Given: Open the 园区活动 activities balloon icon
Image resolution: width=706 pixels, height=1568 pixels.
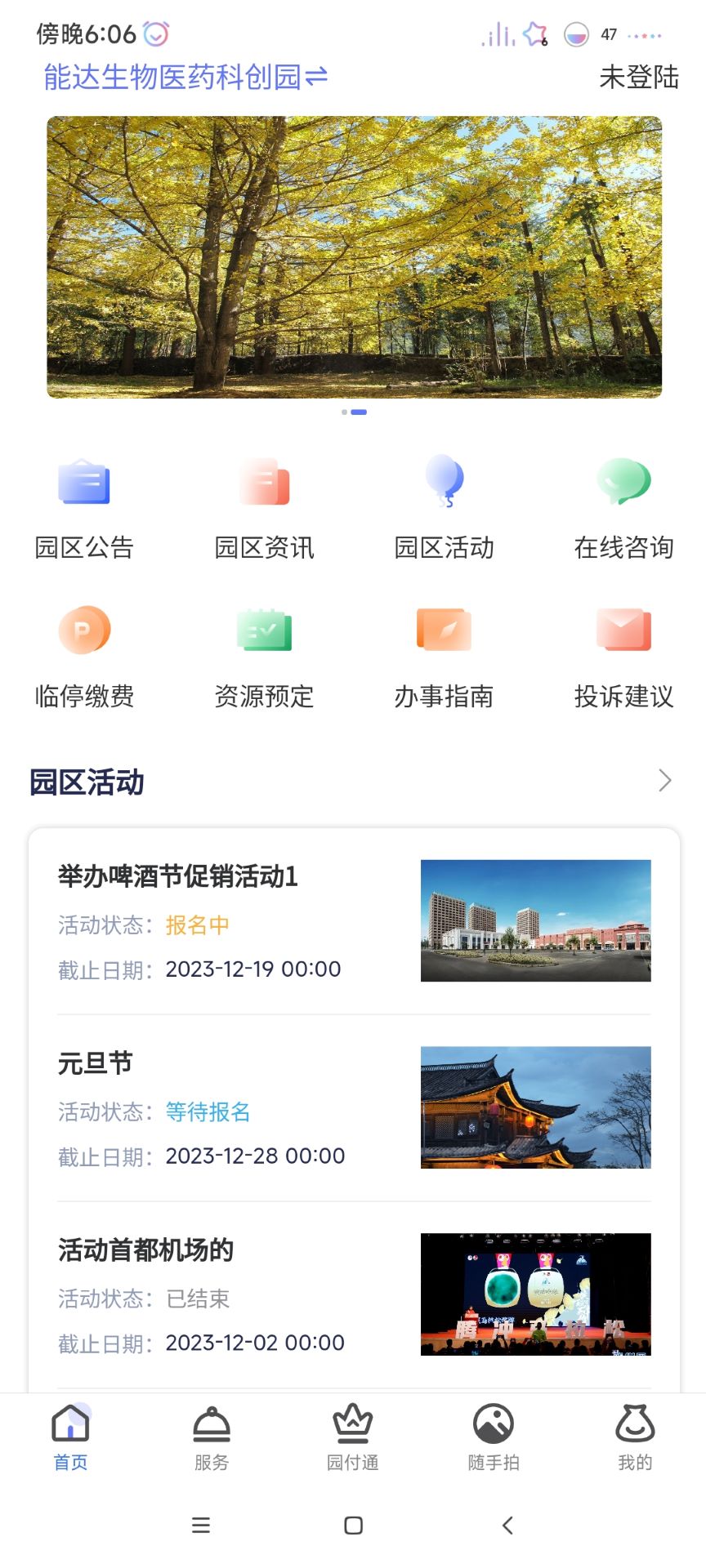Looking at the screenshot, I should pyautogui.click(x=444, y=505).
